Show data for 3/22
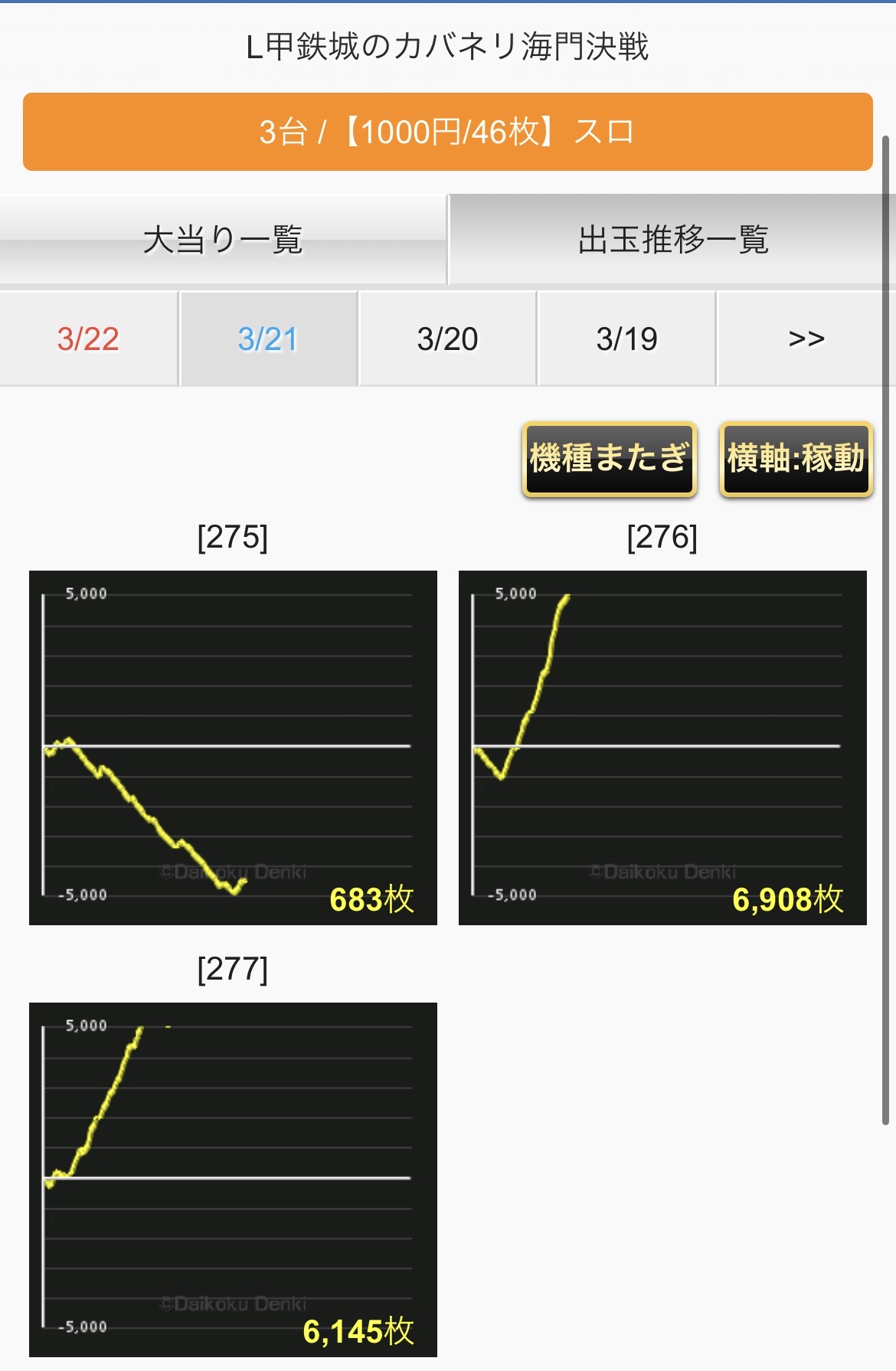Viewport: 896px width, 1371px height. point(88,339)
